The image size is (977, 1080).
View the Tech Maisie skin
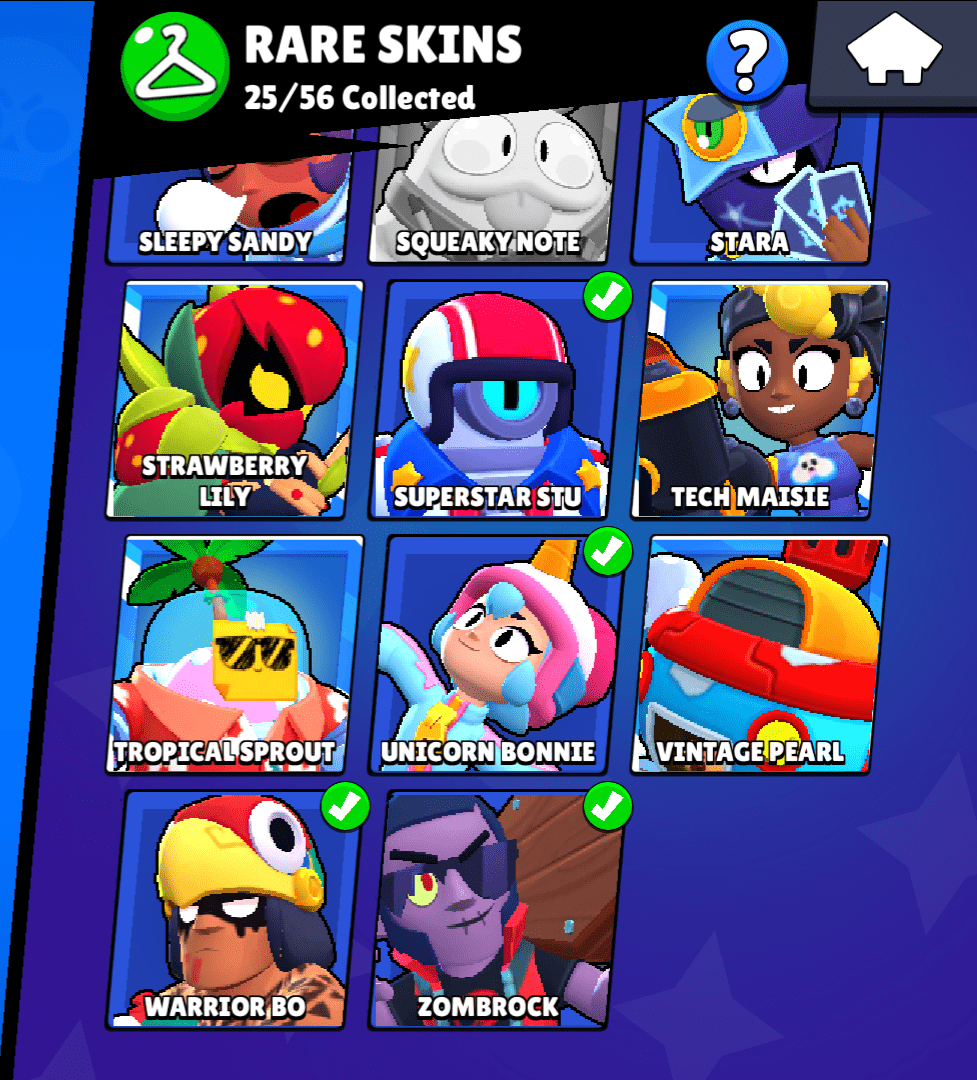[x=757, y=400]
